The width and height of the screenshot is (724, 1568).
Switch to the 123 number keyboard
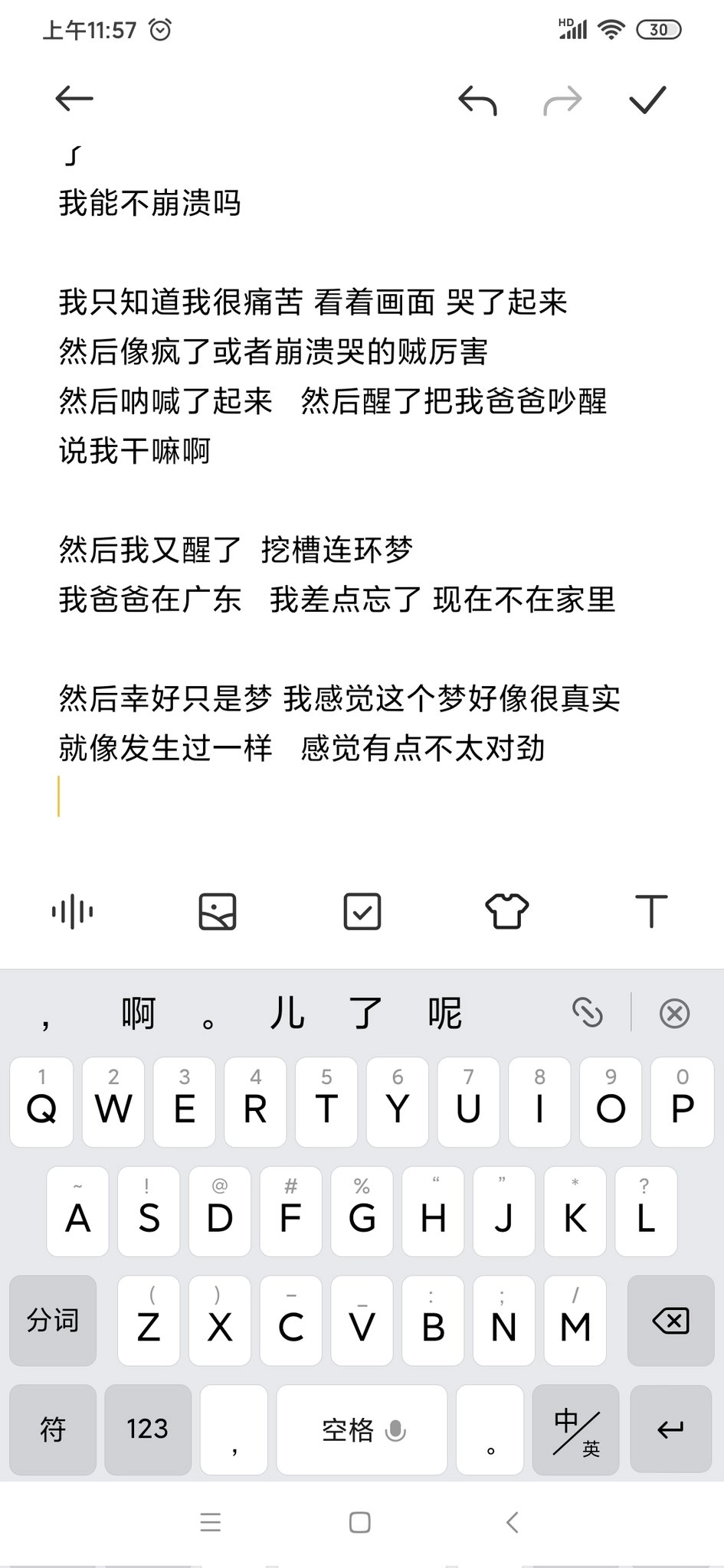[148, 1429]
